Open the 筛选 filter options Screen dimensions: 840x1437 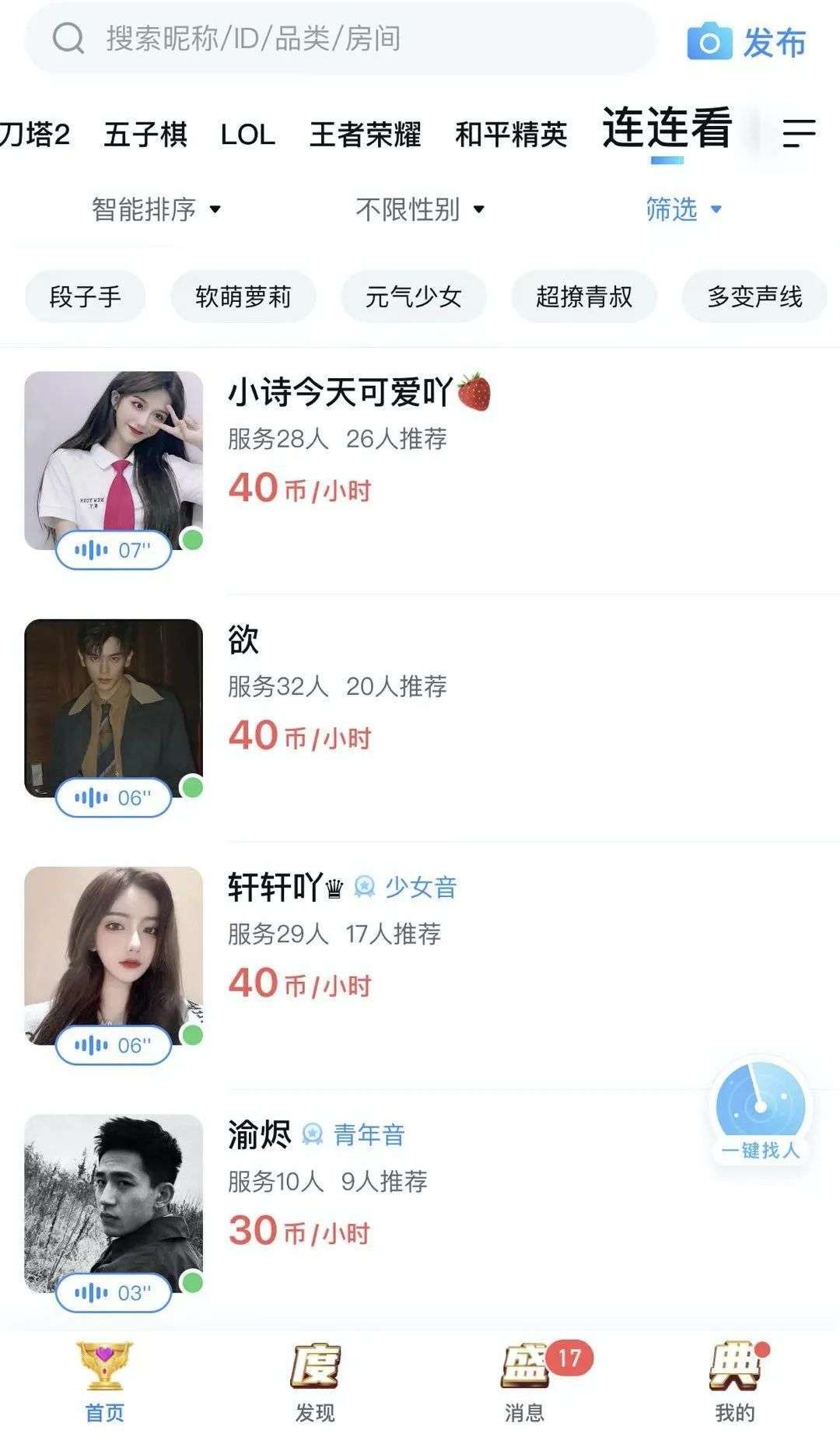pos(684,209)
